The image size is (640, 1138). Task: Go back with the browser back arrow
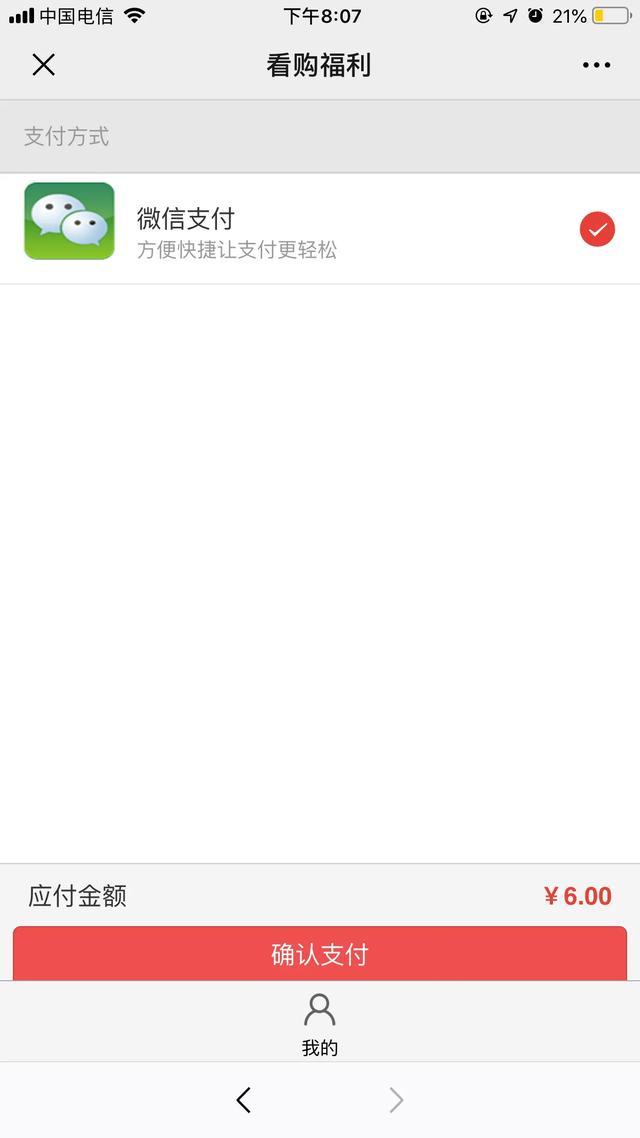click(244, 1100)
